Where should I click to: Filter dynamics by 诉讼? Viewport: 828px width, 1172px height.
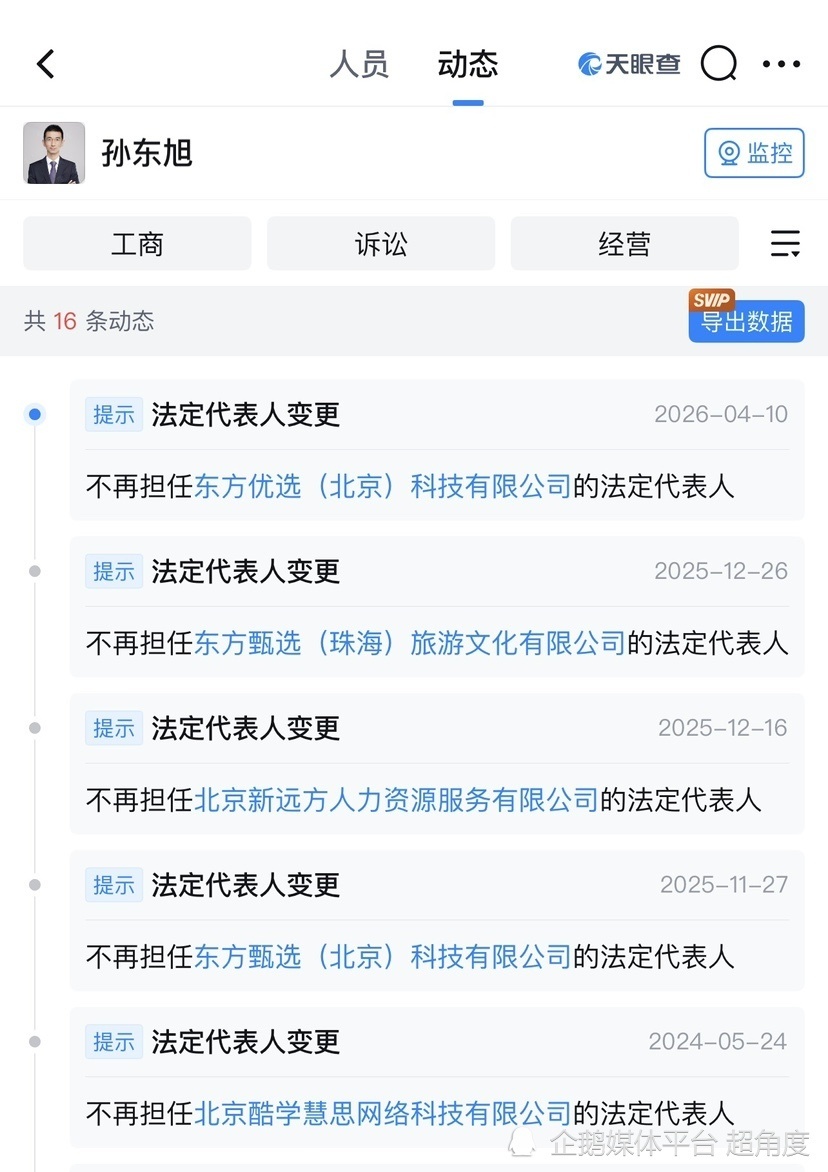pos(381,244)
